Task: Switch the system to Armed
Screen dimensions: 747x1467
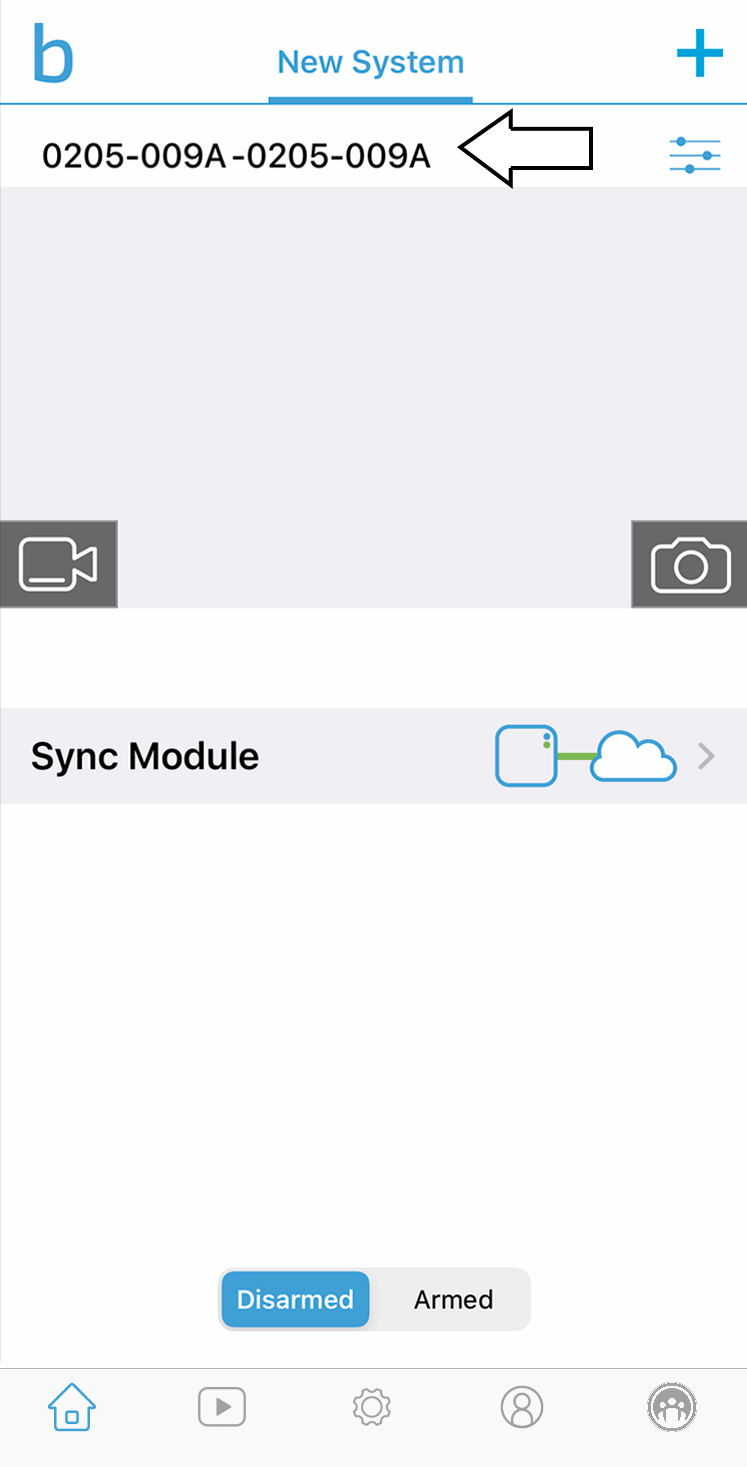Action: point(453,1299)
